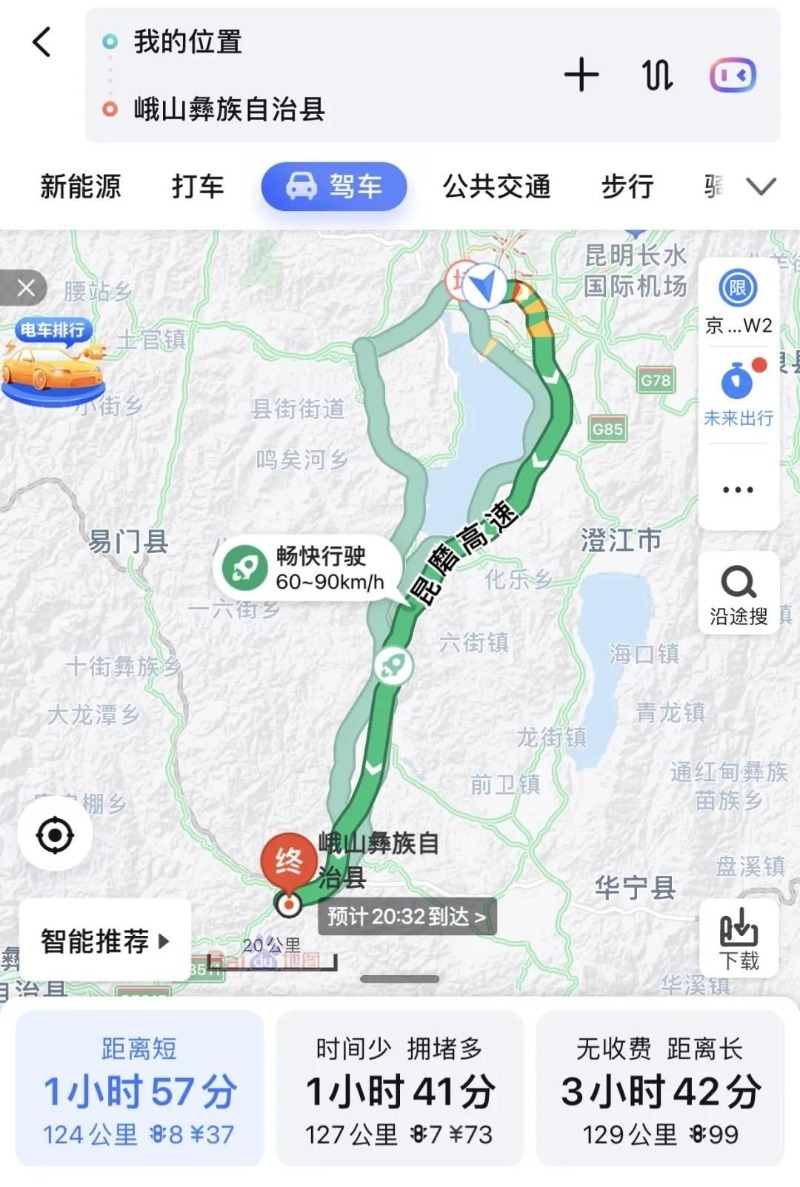Select the 1小时41分 时间少 route
Image resolution: width=800 pixels, height=1187 pixels.
(400, 1088)
